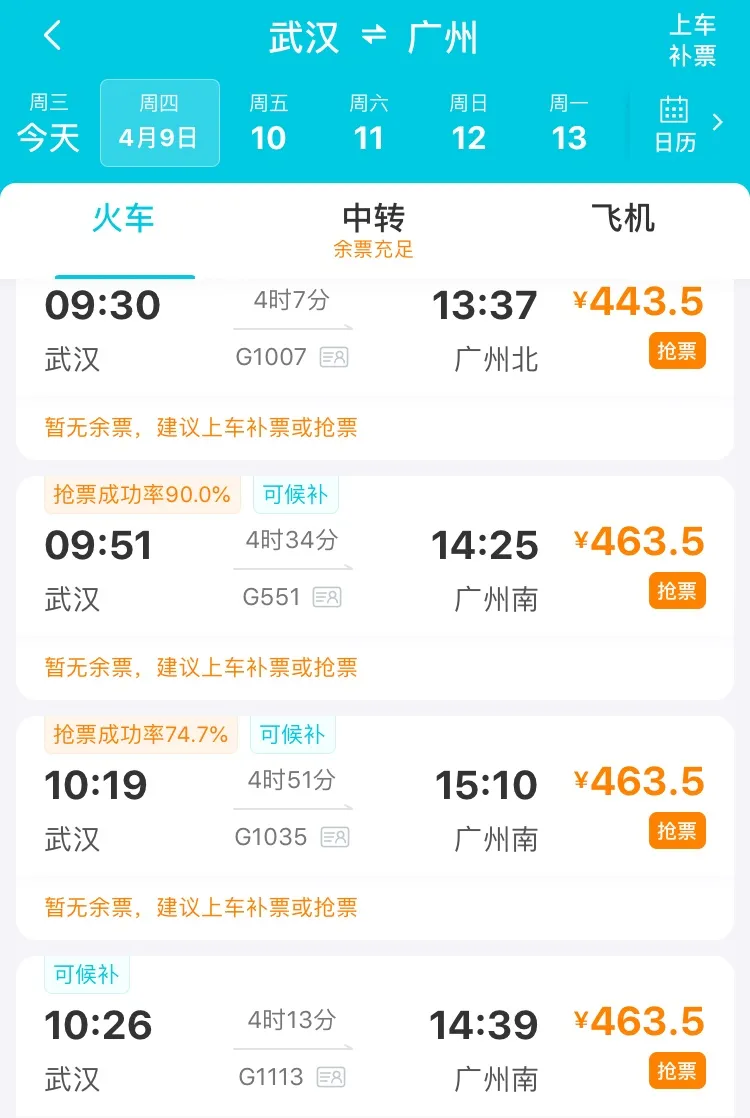Swap the 武汉 and 广州 stations

pyautogui.click(x=374, y=37)
